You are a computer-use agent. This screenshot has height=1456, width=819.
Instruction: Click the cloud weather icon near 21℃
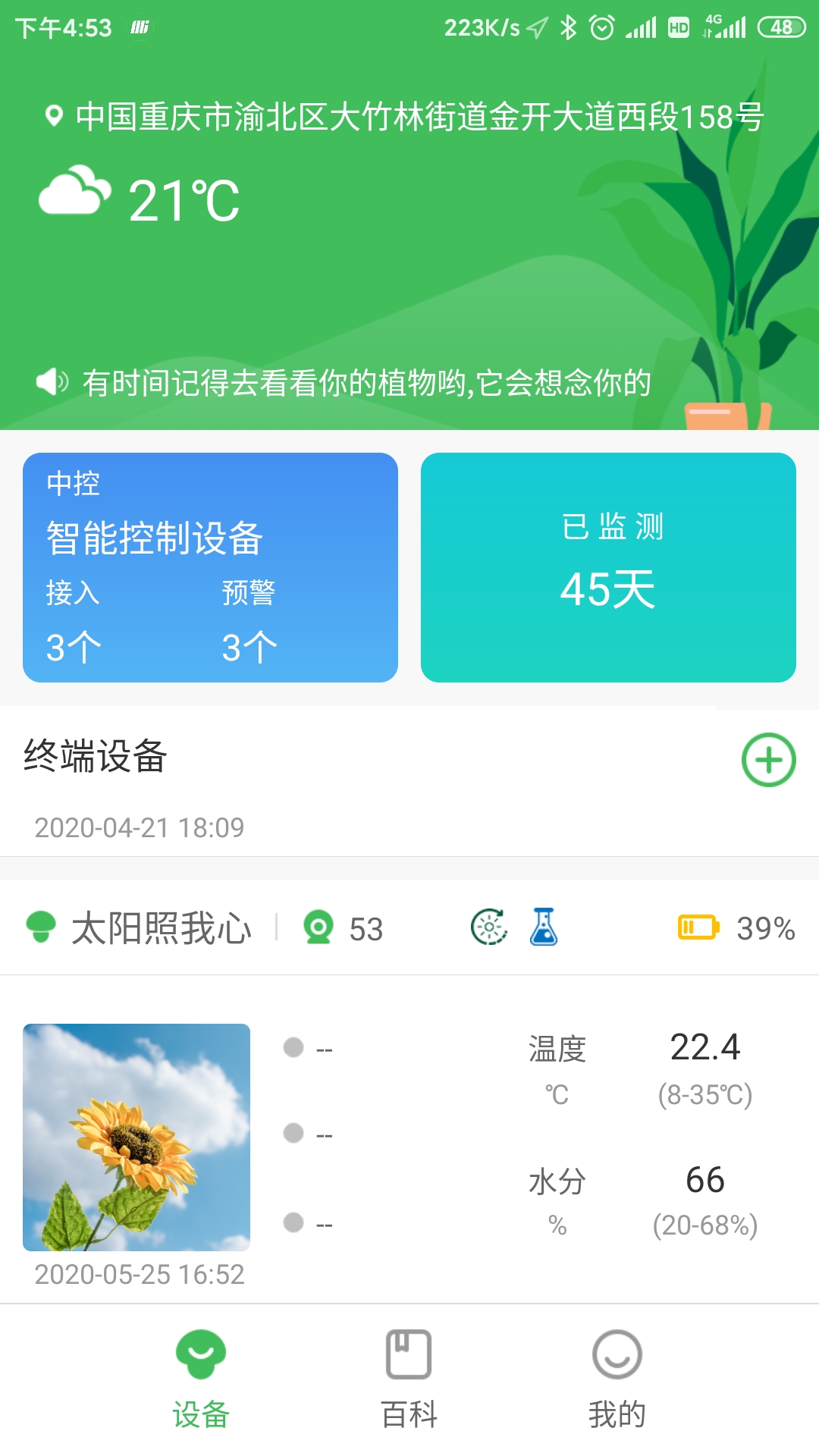coord(74,192)
